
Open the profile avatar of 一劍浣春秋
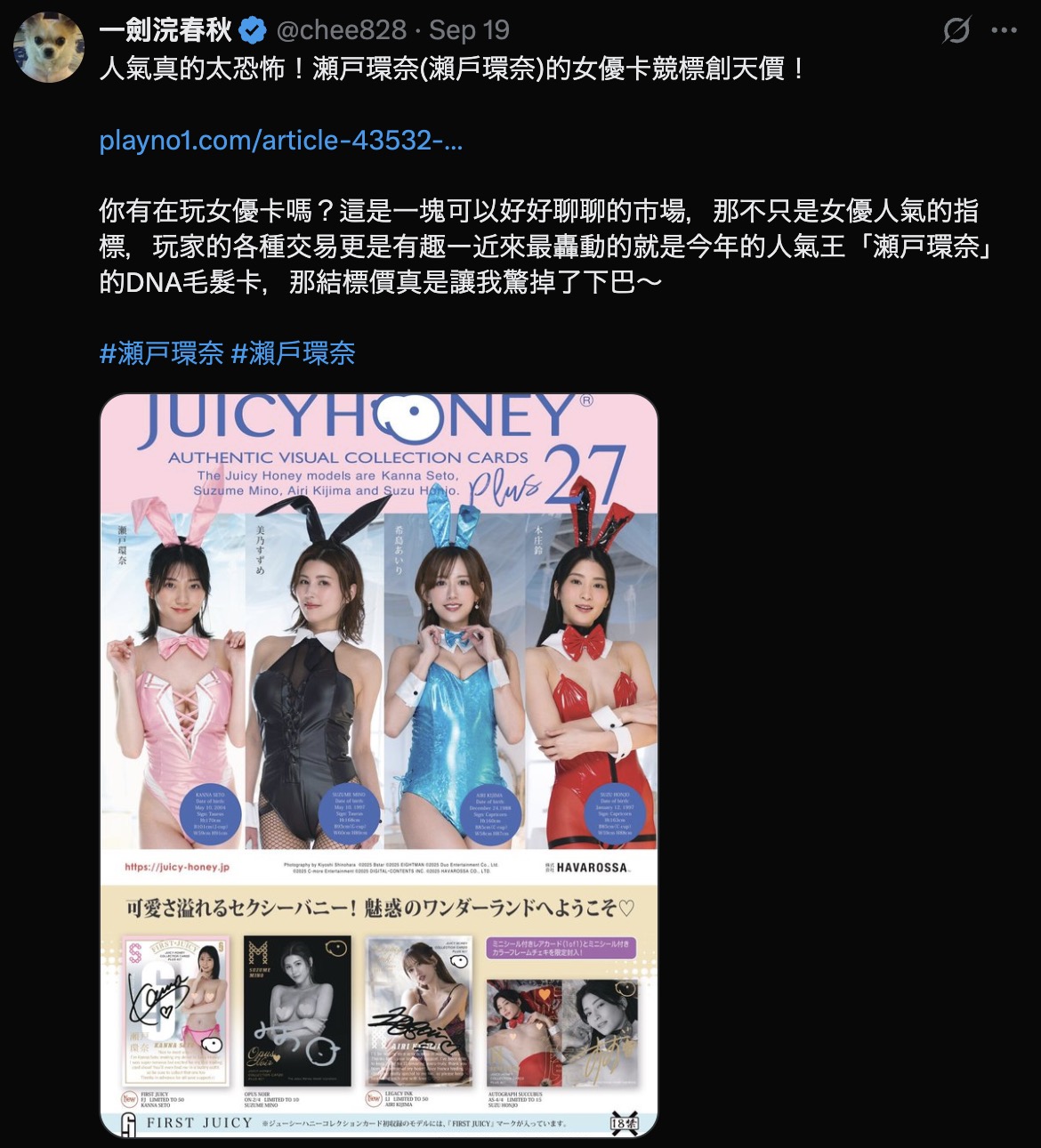click(49, 47)
